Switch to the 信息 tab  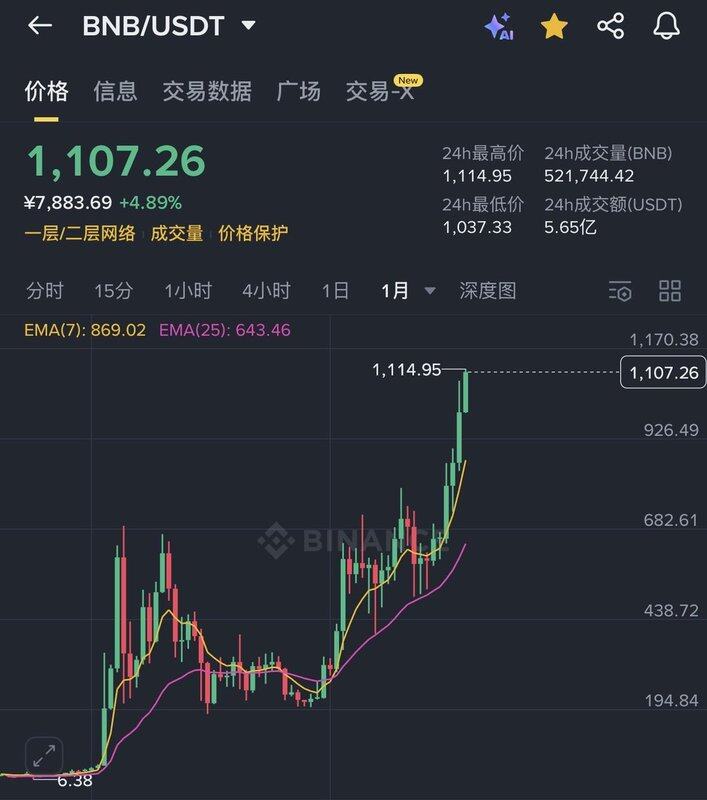(x=115, y=92)
